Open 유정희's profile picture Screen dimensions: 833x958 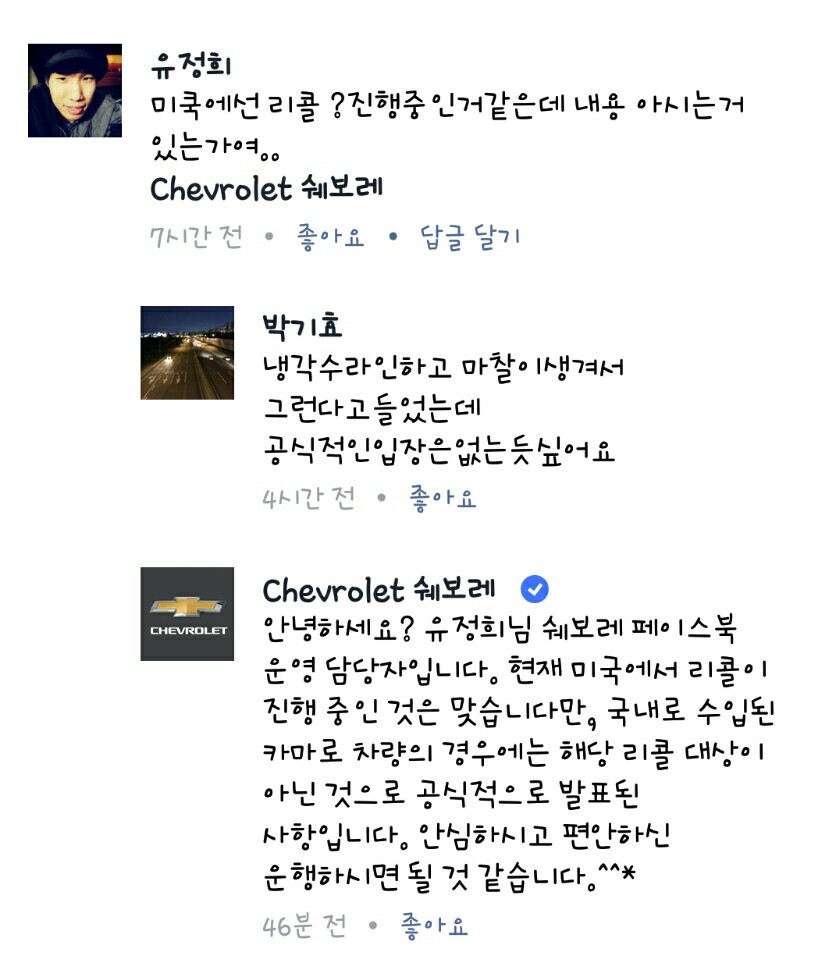tap(74, 91)
